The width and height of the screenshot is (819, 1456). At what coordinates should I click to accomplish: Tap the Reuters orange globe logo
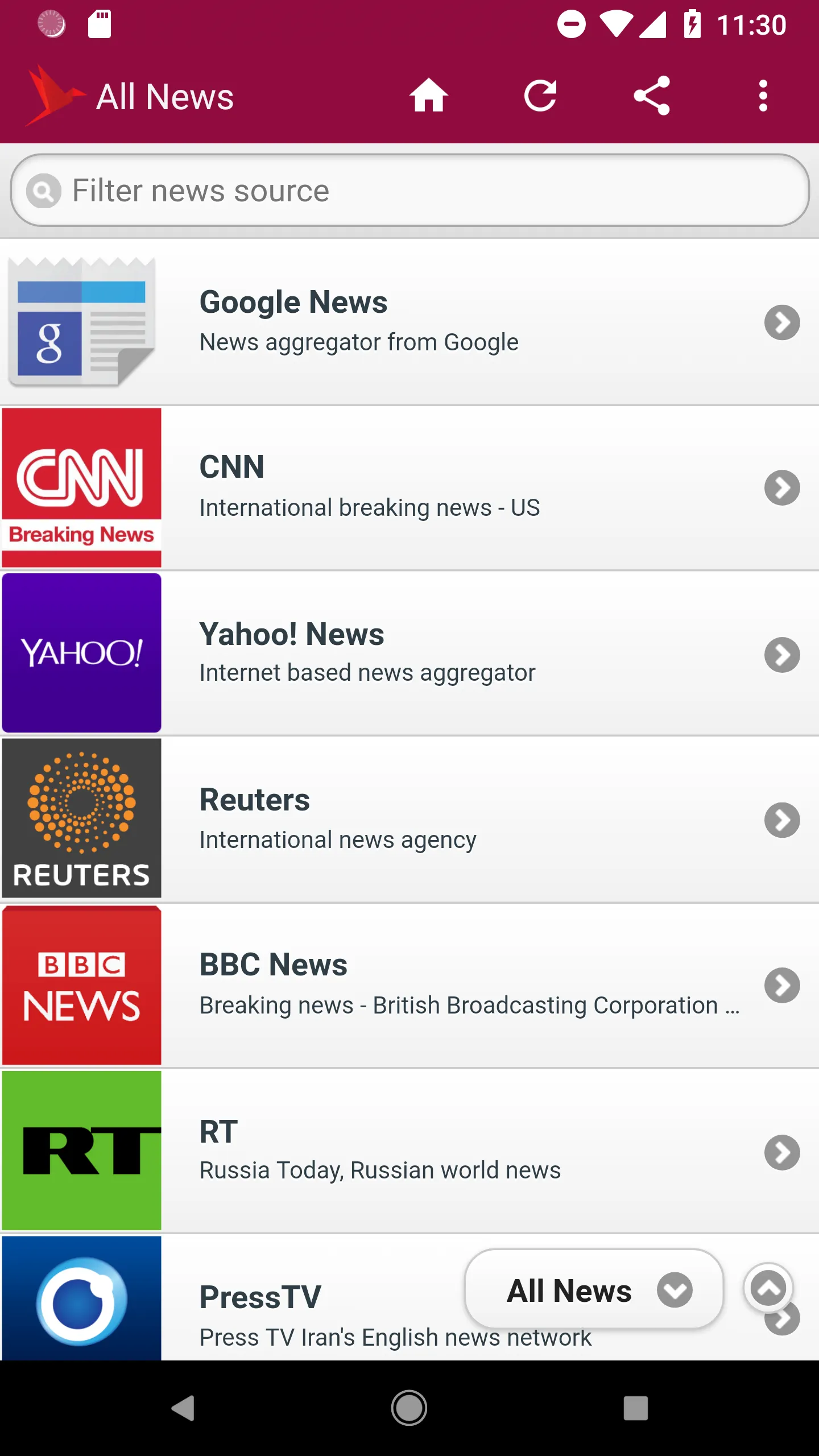(82, 819)
